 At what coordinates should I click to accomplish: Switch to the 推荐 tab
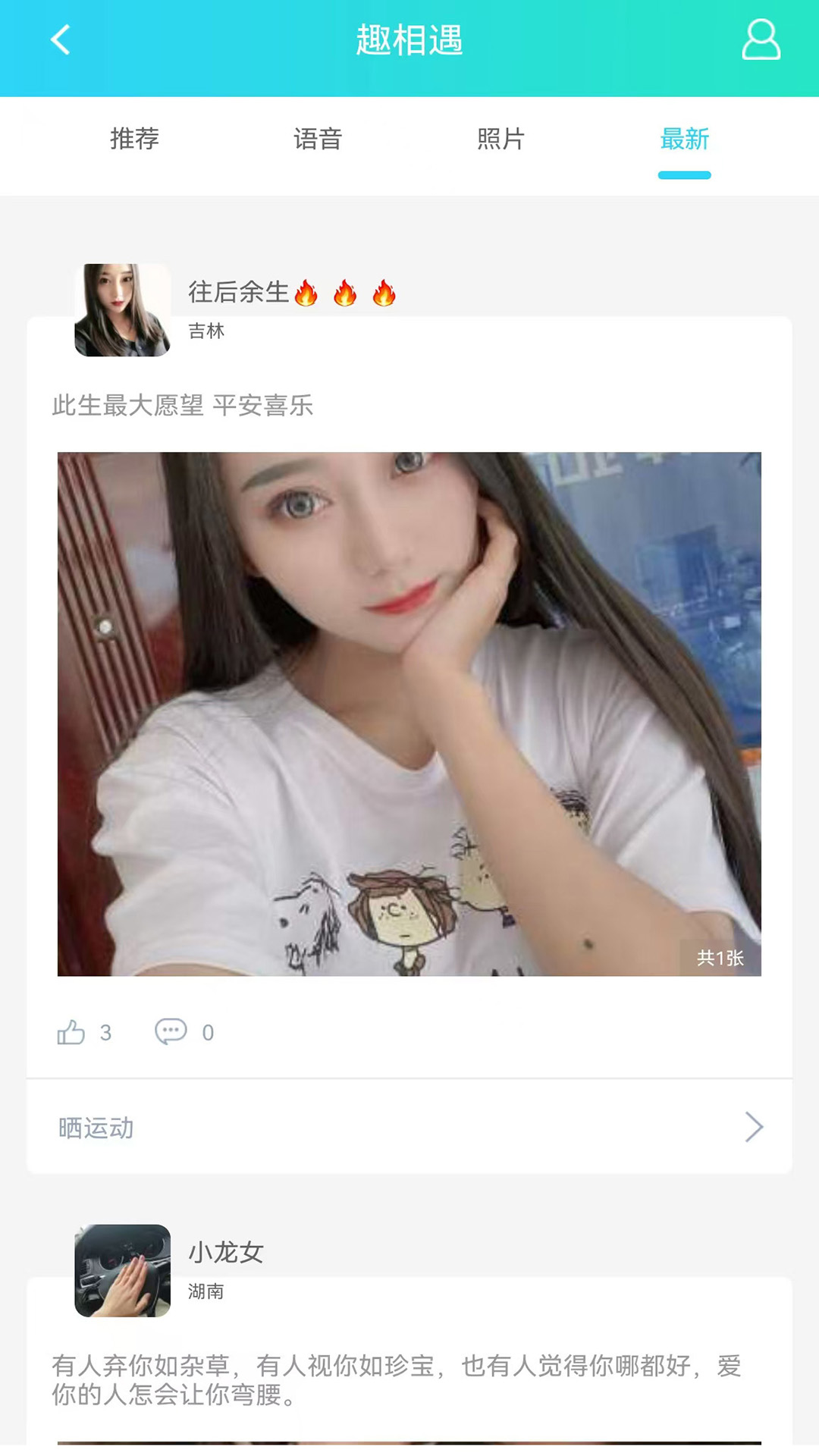pyautogui.click(x=134, y=139)
